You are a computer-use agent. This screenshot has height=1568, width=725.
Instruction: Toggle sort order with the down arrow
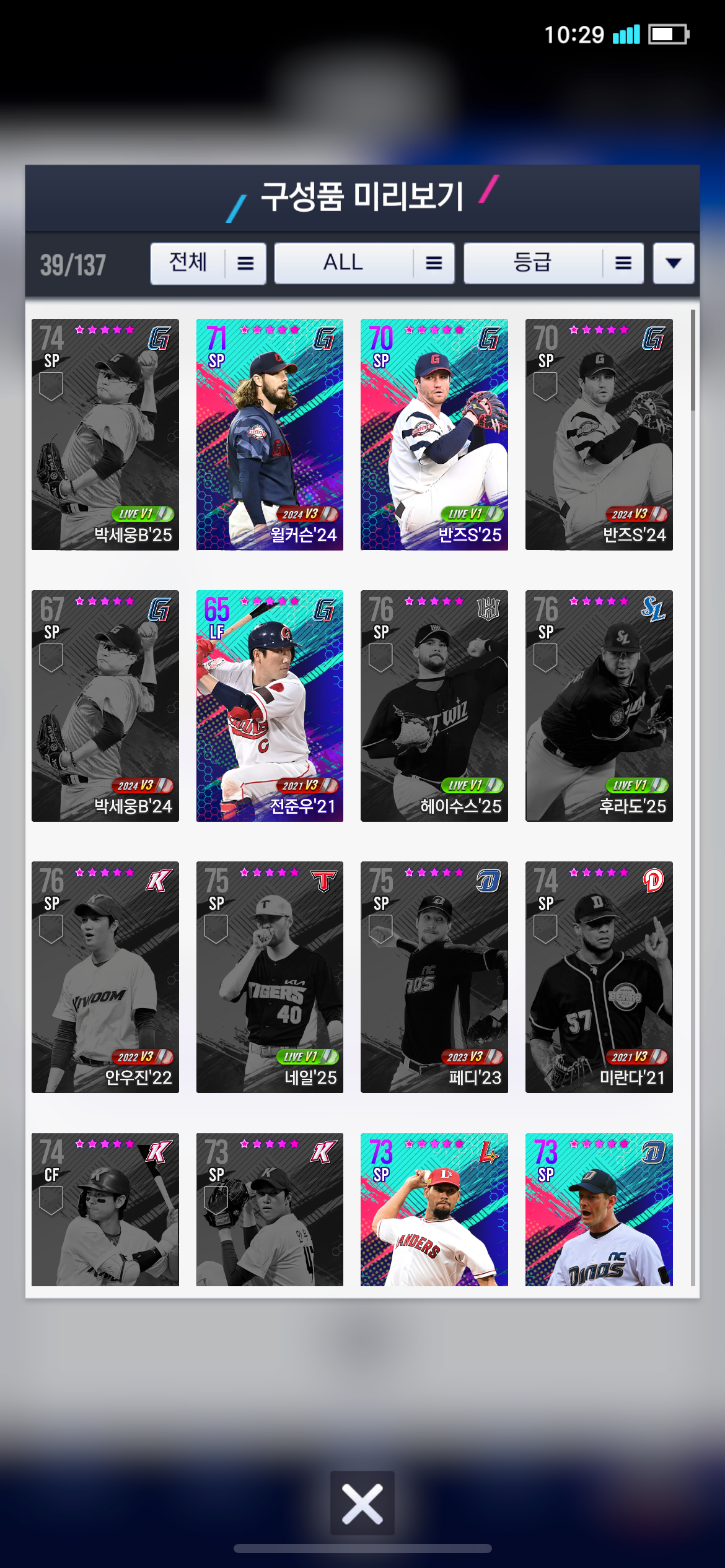[x=673, y=264]
